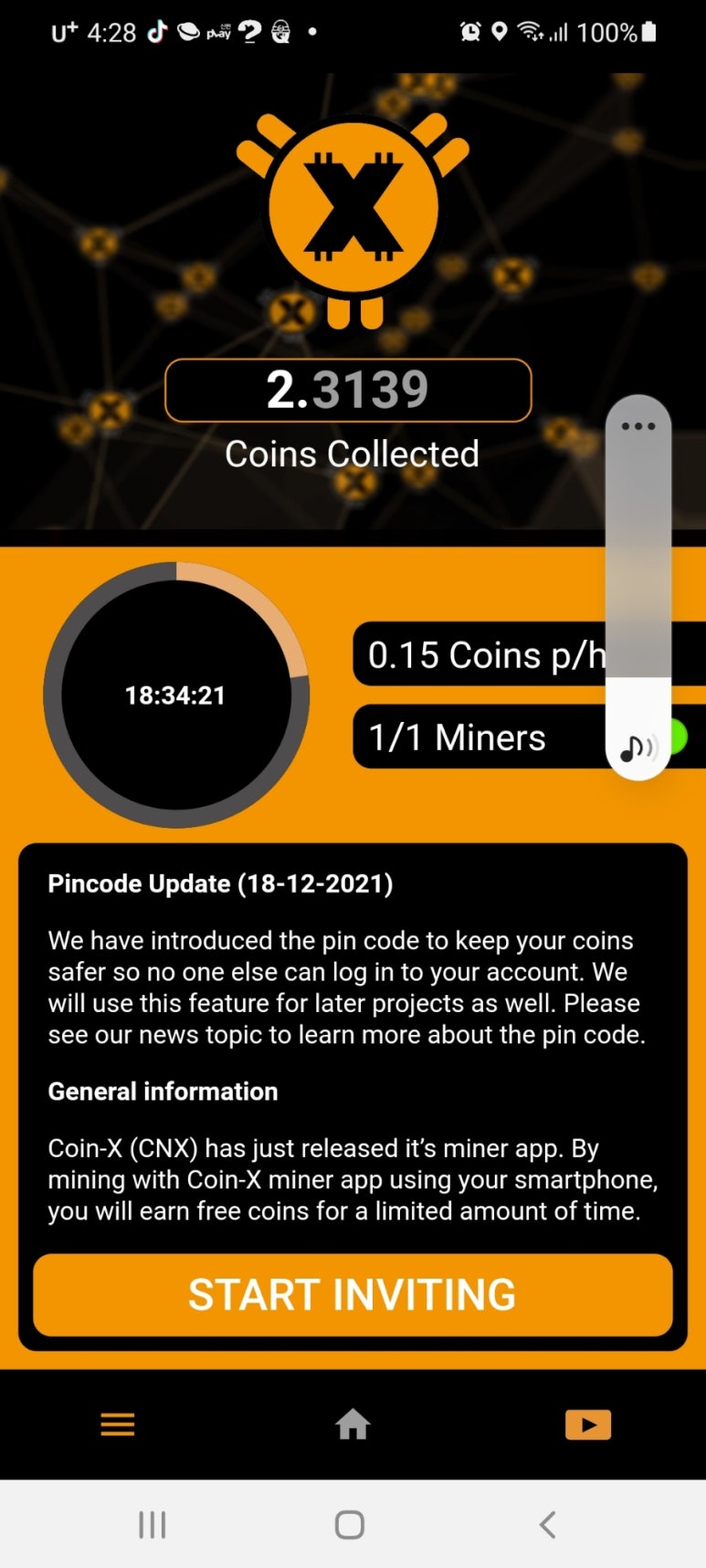Open recent apps from the navigation bar
This screenshot has width=706, height=1568.
point(152,1524)
